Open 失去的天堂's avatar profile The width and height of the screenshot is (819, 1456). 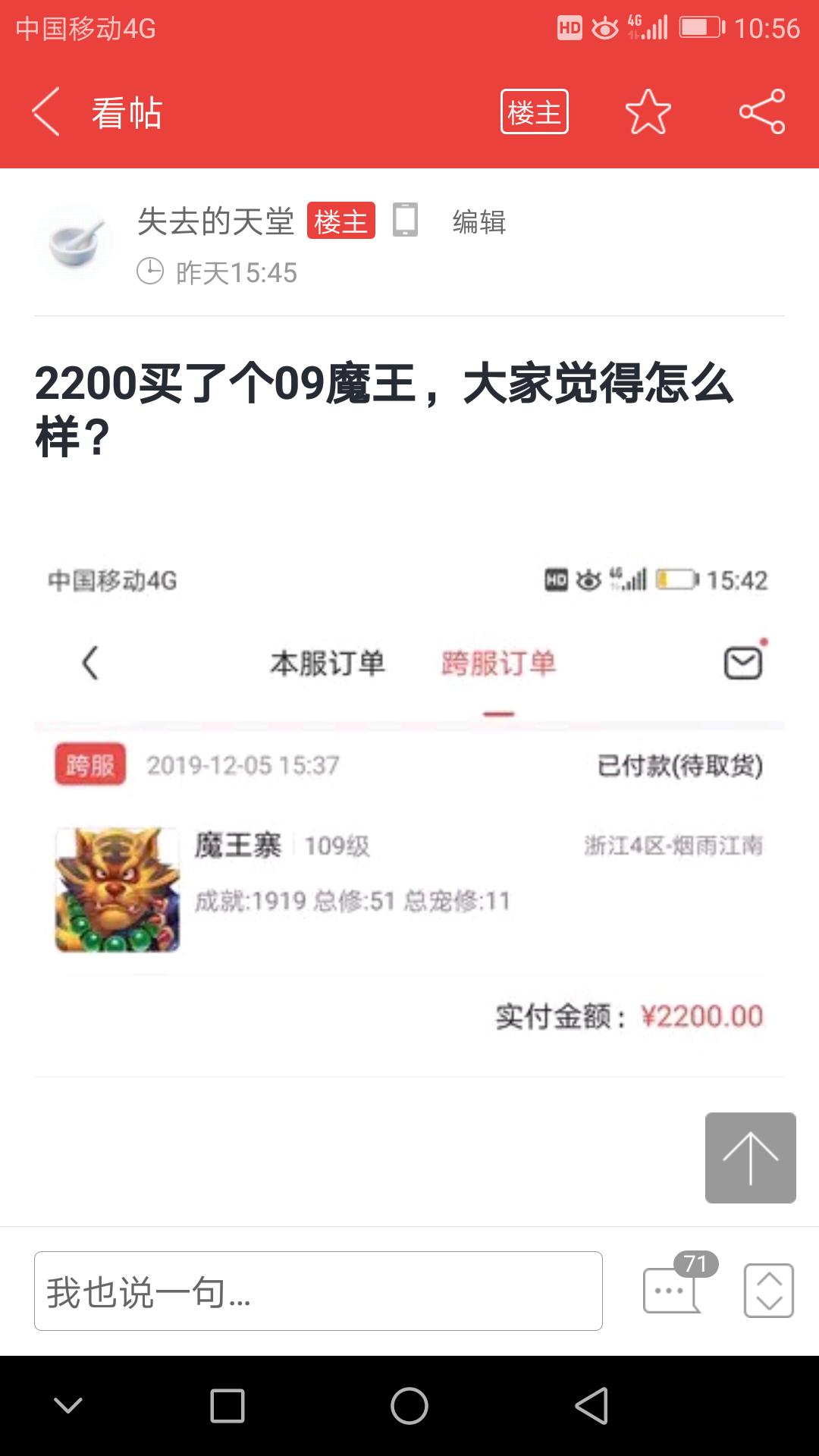[x=74, y=242]
